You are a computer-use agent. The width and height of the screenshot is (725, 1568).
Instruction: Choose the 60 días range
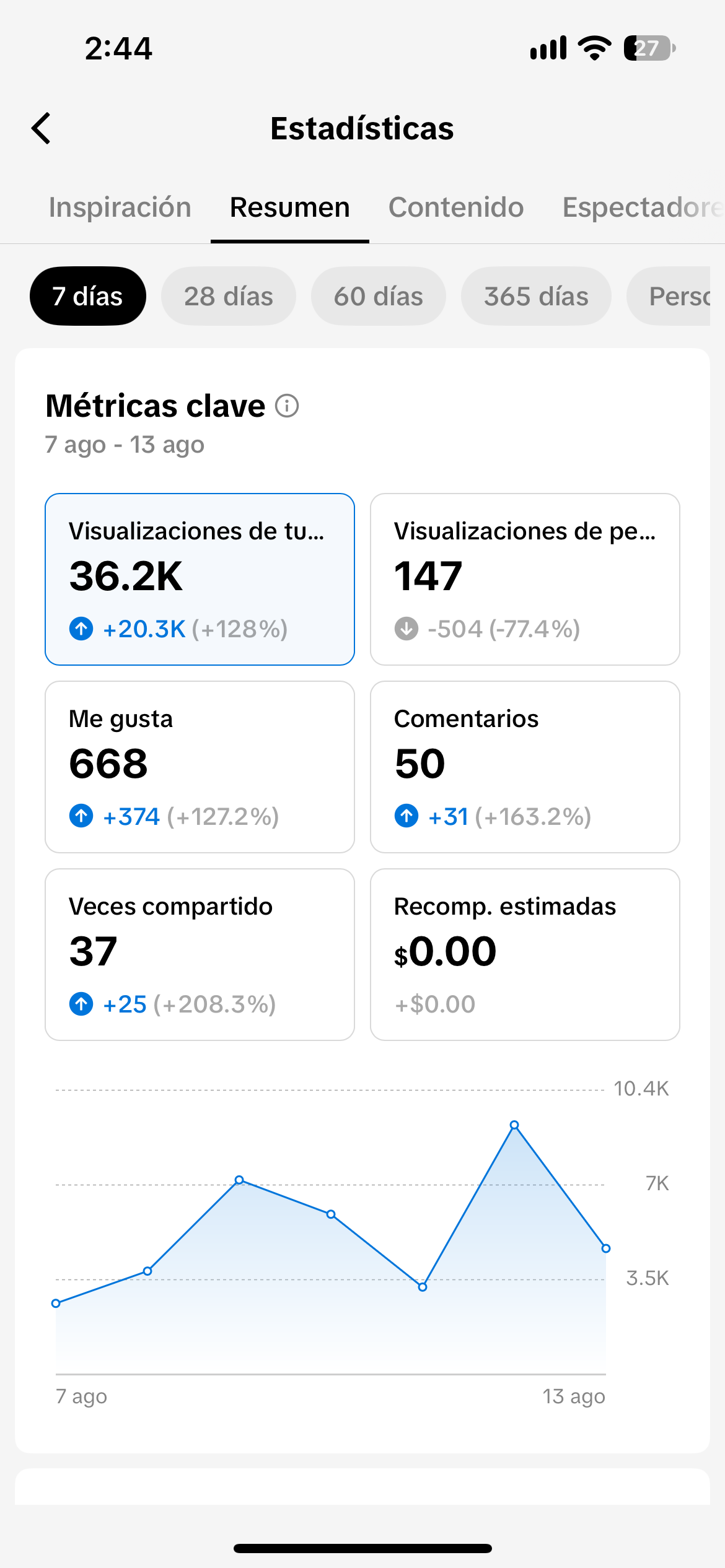pos(379,296)
